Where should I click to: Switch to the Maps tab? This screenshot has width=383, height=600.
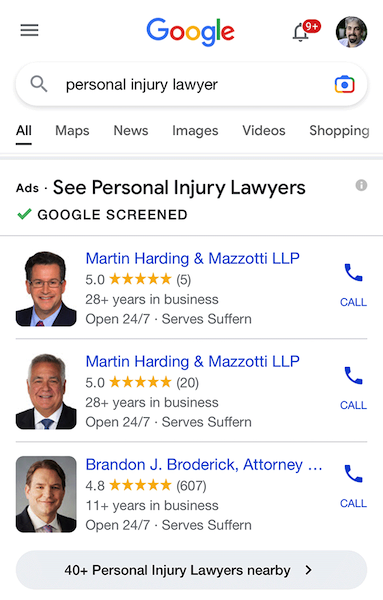pyautogui.click(x=72, y=130)
